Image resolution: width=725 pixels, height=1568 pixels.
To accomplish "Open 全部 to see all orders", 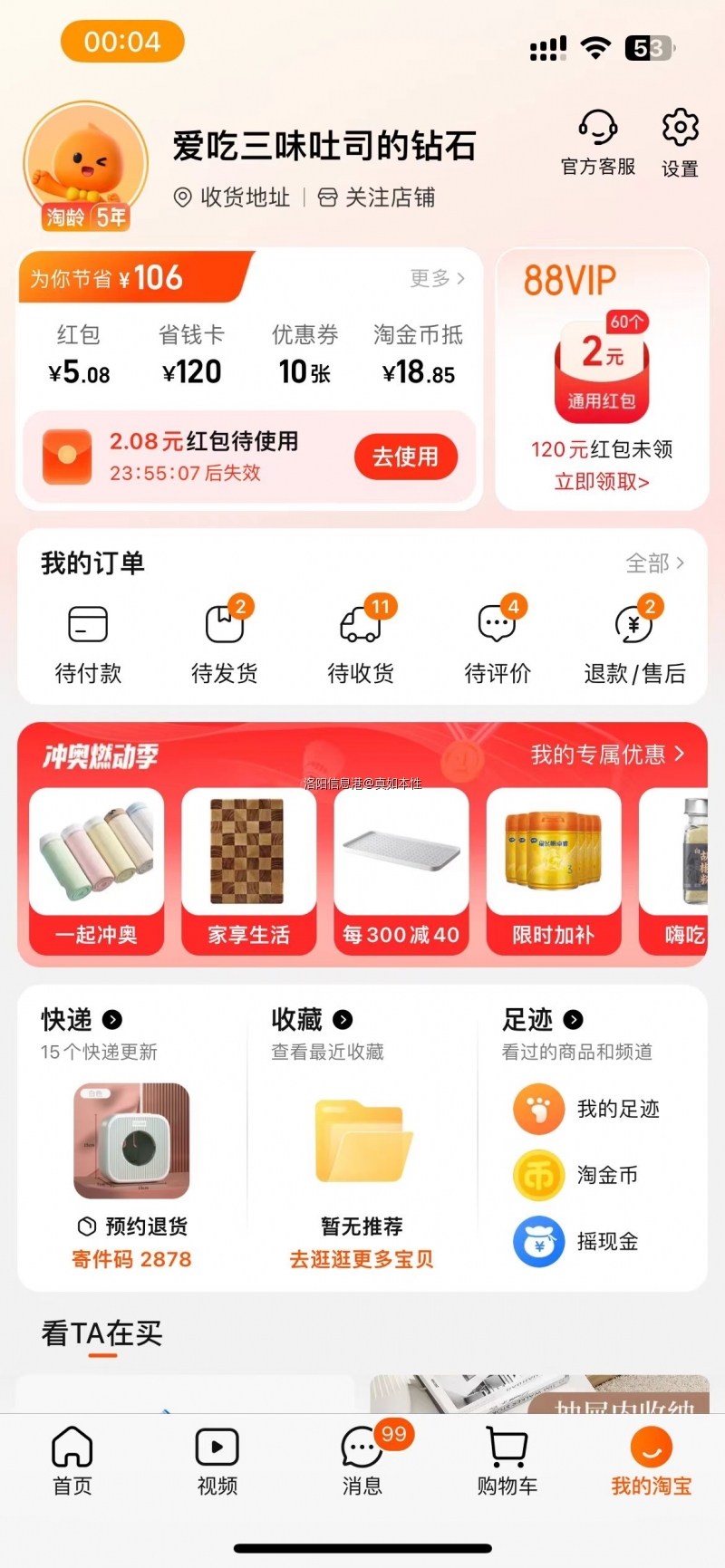I will [x=654, y=563].
